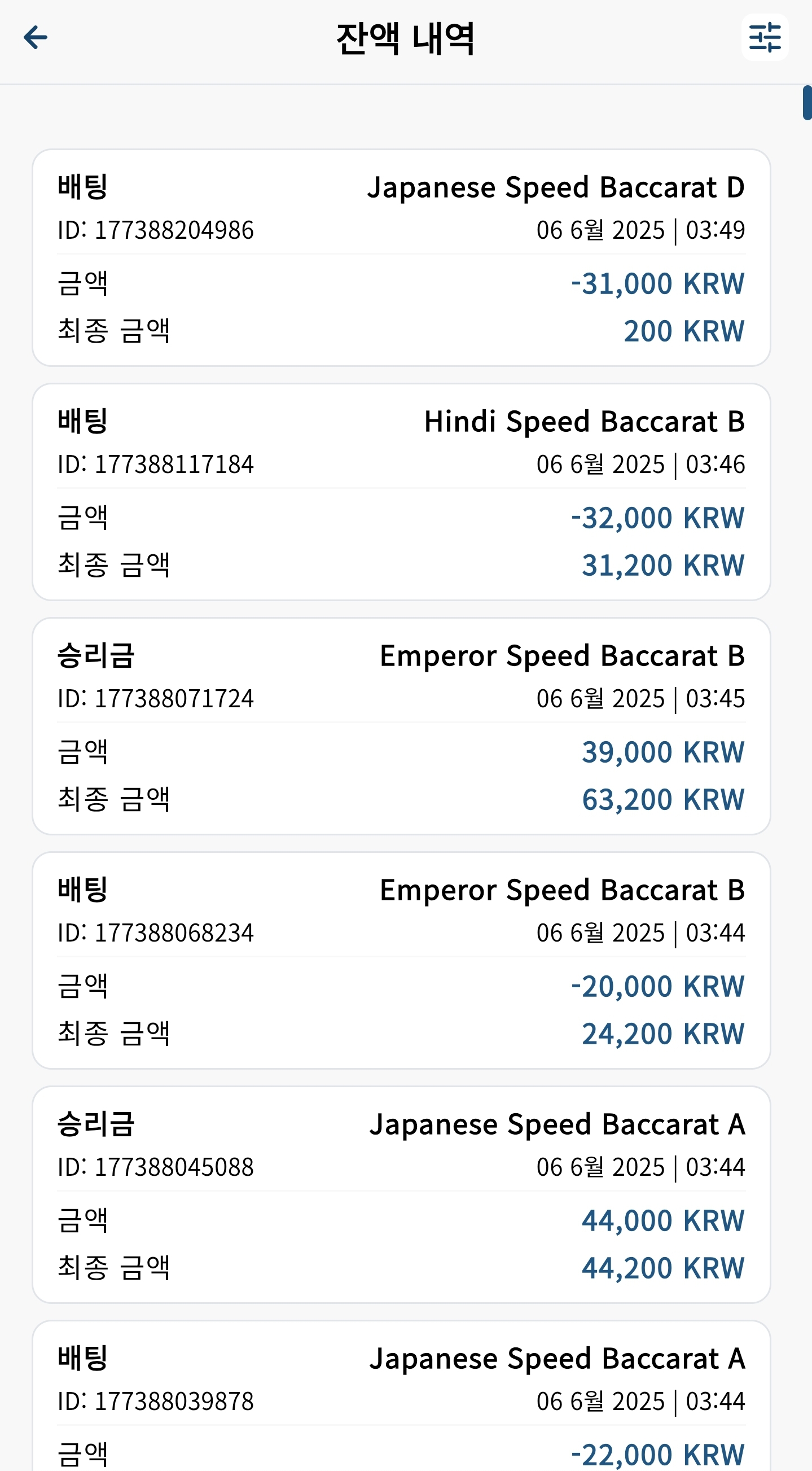Open the 44,000 KRW winnings card
Viewport: 812px width, 1471px height.
pyautogui.click(x=401, y=1194)
